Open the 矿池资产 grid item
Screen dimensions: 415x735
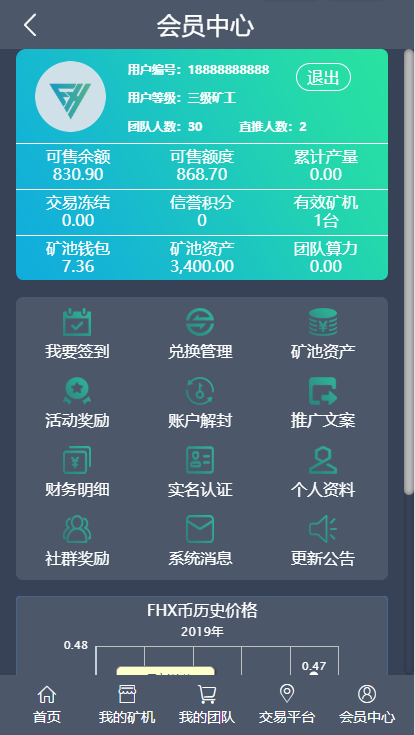[323, 334]
